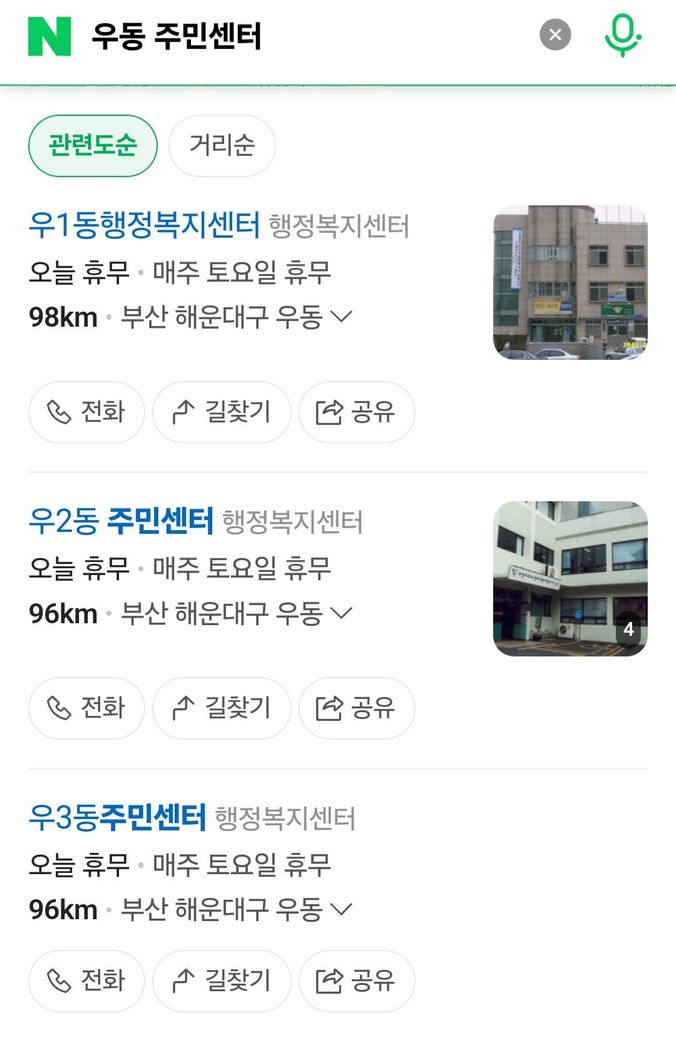Sort results by 거리순
The height and width of the screenshot is (1040, 676).
tap(221, 146)
